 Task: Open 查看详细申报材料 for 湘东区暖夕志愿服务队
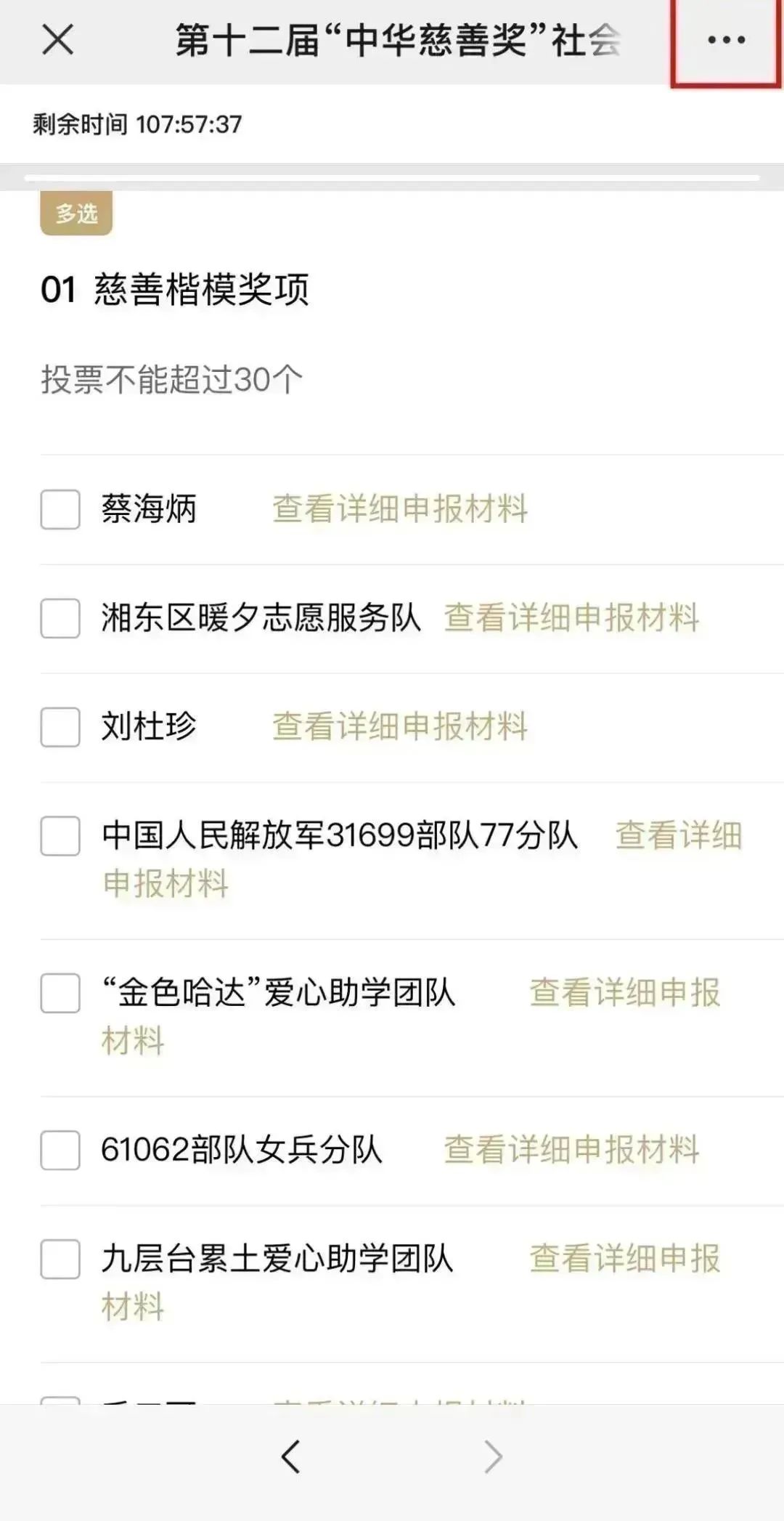571,618
